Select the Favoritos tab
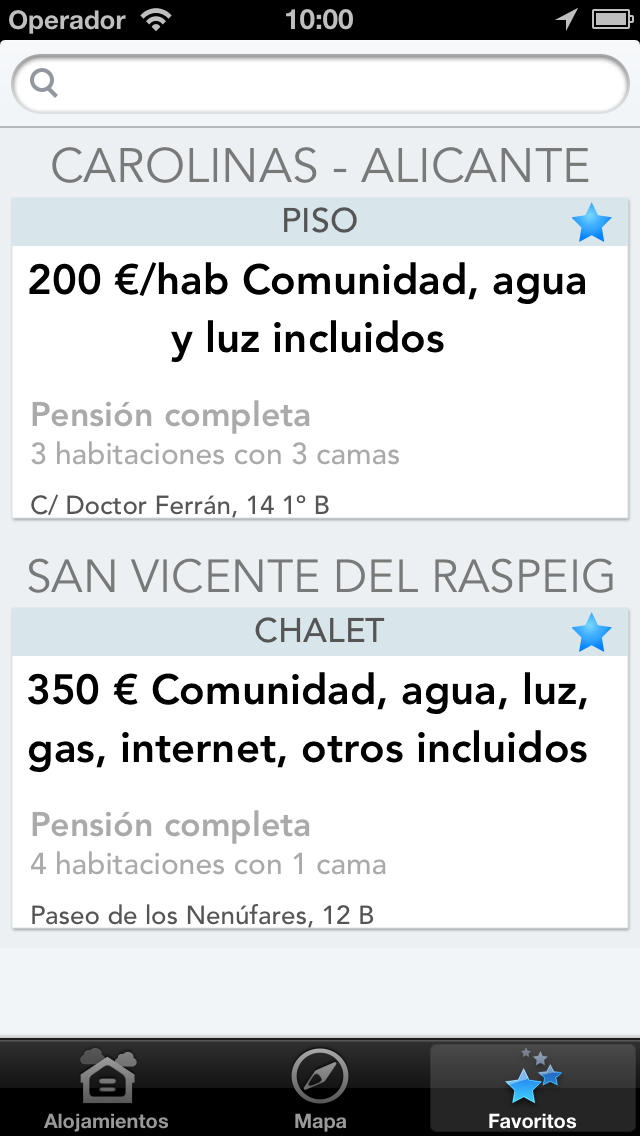The width and height of the screenshot is (640, 1136). click(533, 1088)
